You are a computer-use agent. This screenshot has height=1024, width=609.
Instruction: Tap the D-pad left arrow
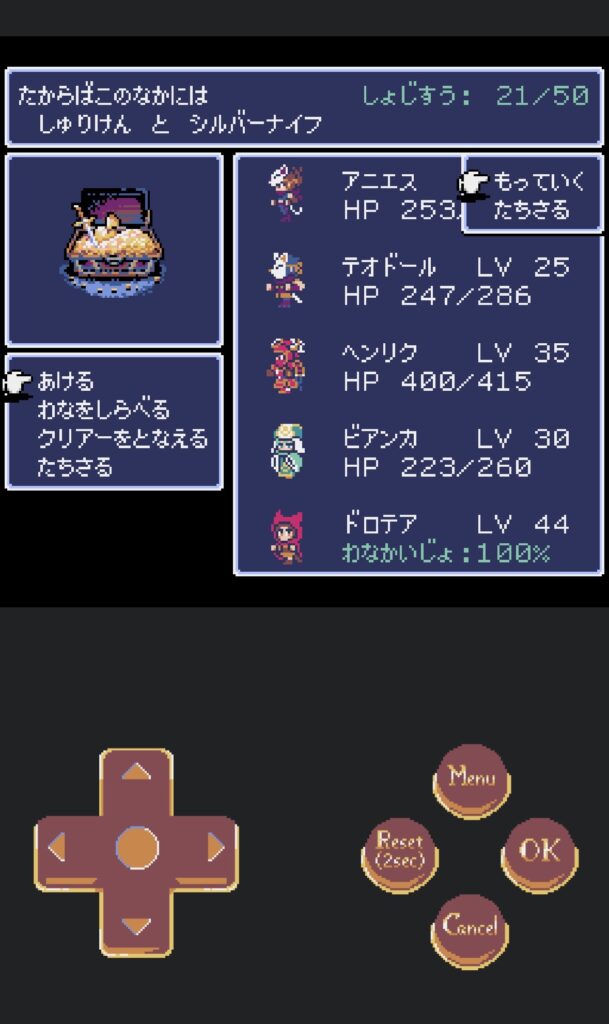[x=59, y=848]
